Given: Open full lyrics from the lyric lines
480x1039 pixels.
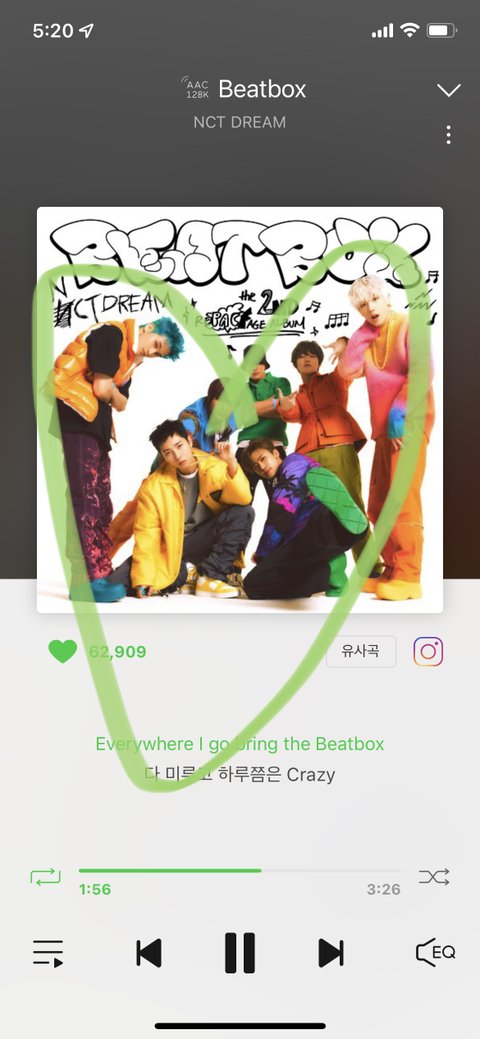Looking at the screenshot, I should pyautogui.click(x=239, y=759).
